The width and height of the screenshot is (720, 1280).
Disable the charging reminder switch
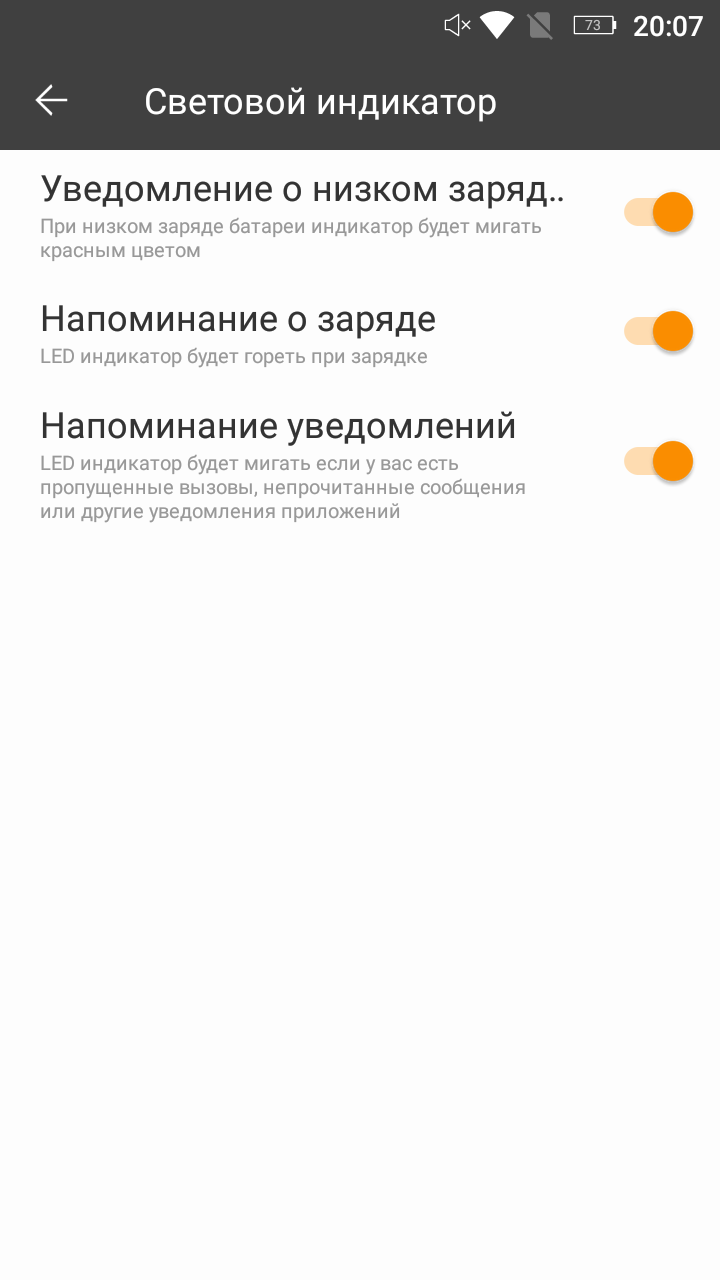pos(658,331)
